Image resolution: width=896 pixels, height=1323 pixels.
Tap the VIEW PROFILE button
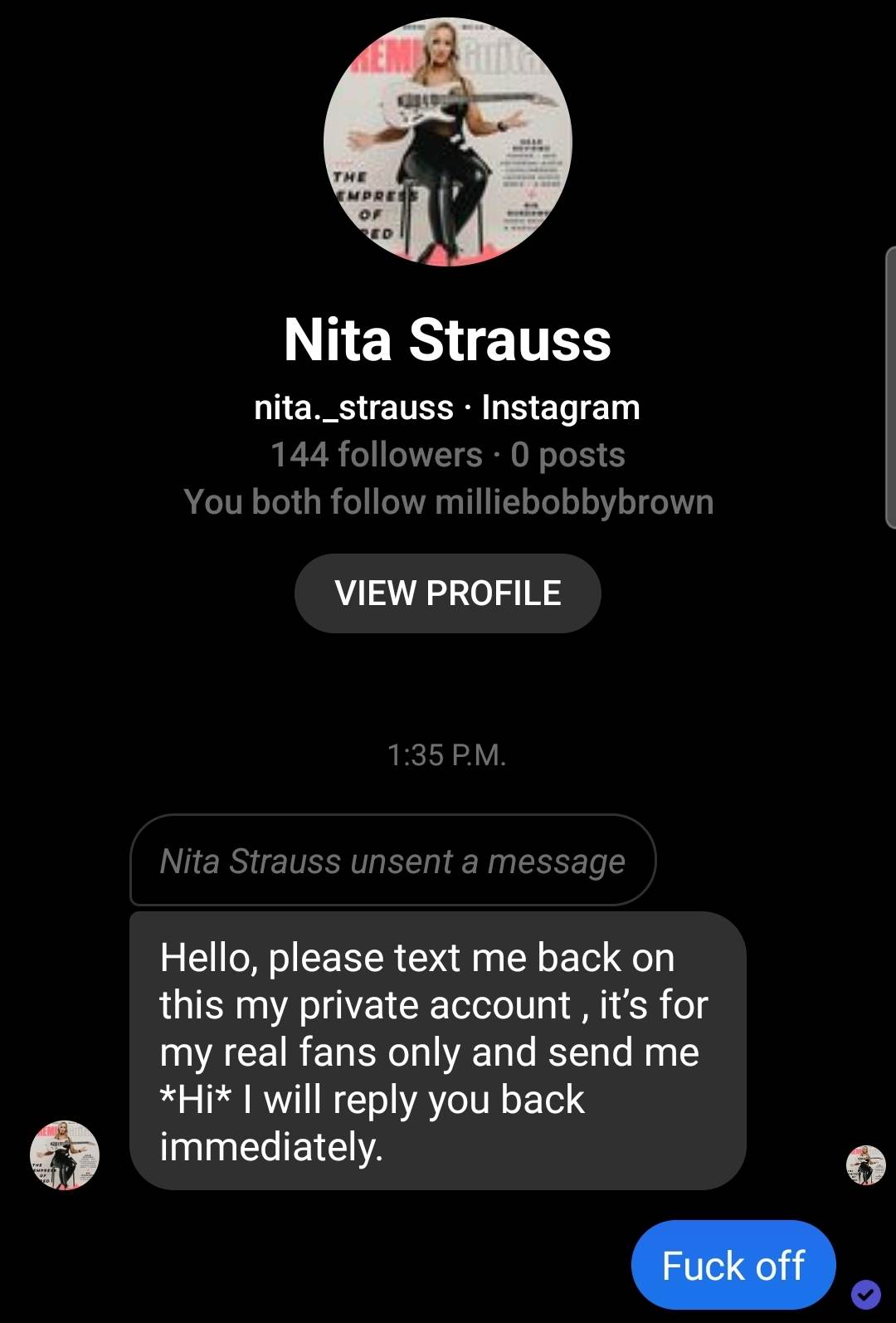(447, 593)
